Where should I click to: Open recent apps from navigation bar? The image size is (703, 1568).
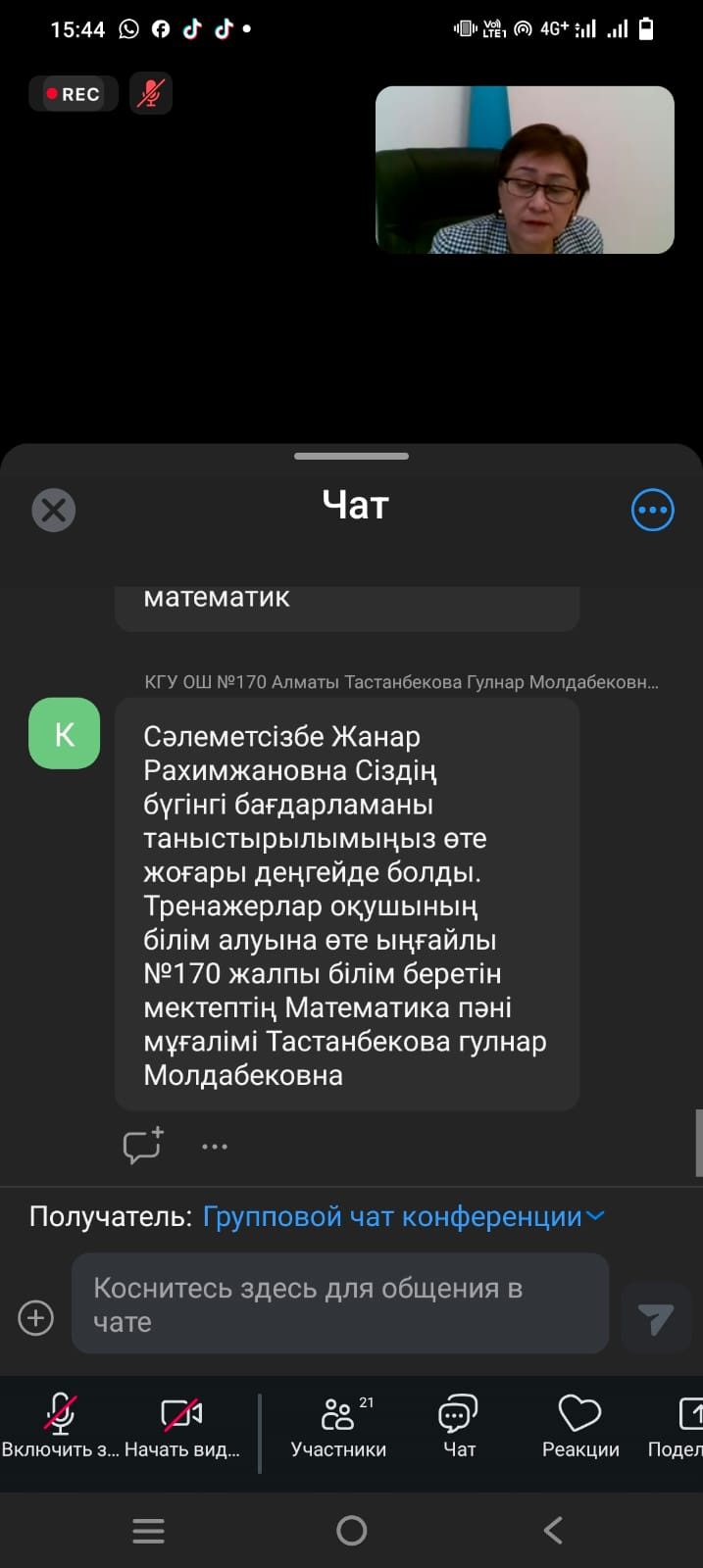[x=148, y=1530]
